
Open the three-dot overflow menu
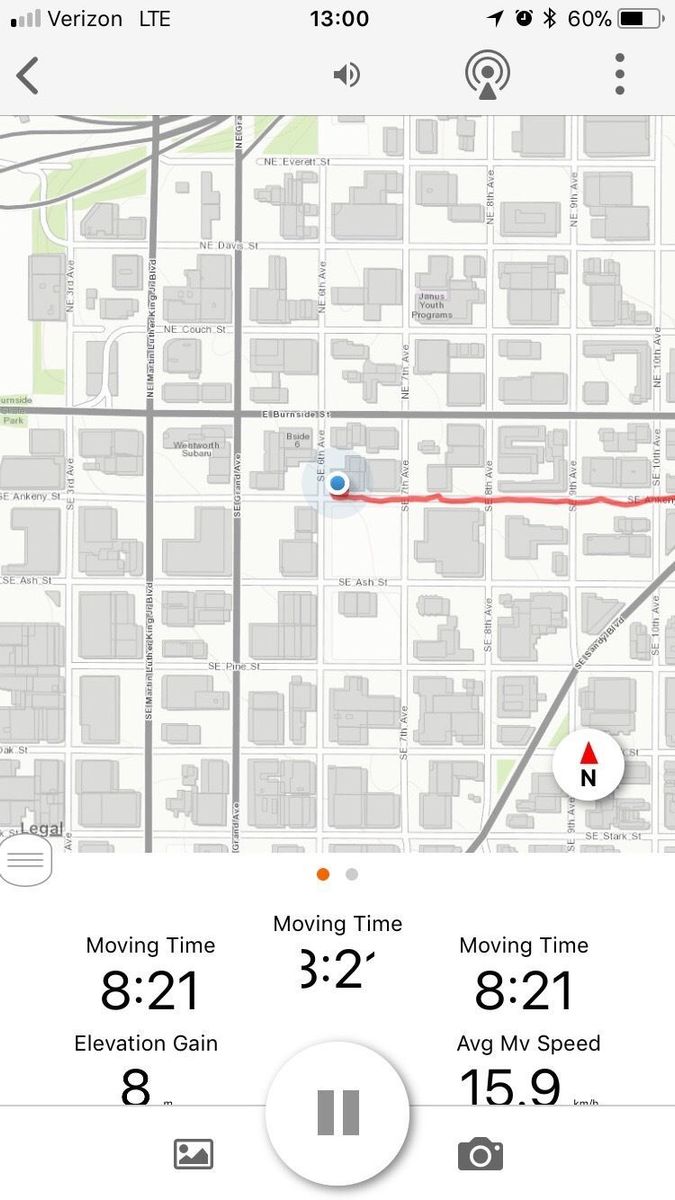pyautogui.click(x=620, y=75)
